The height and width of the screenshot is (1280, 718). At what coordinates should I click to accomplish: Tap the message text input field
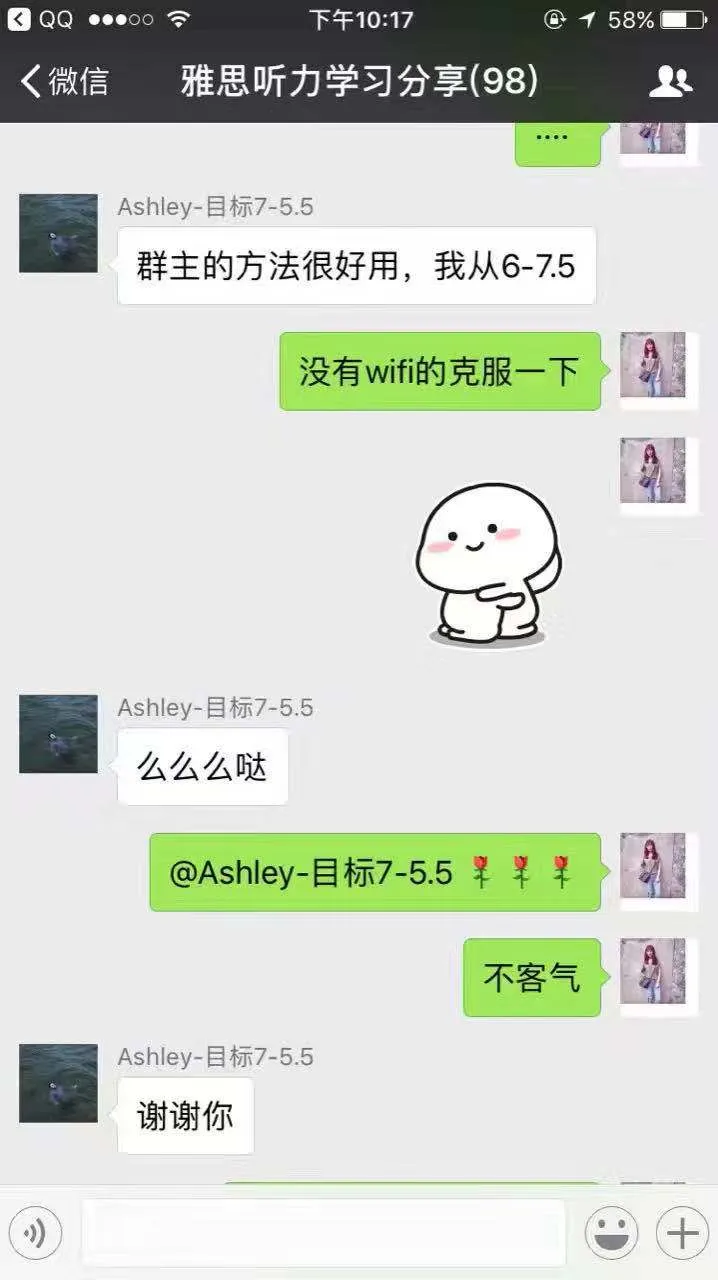tap(322, 1234)
